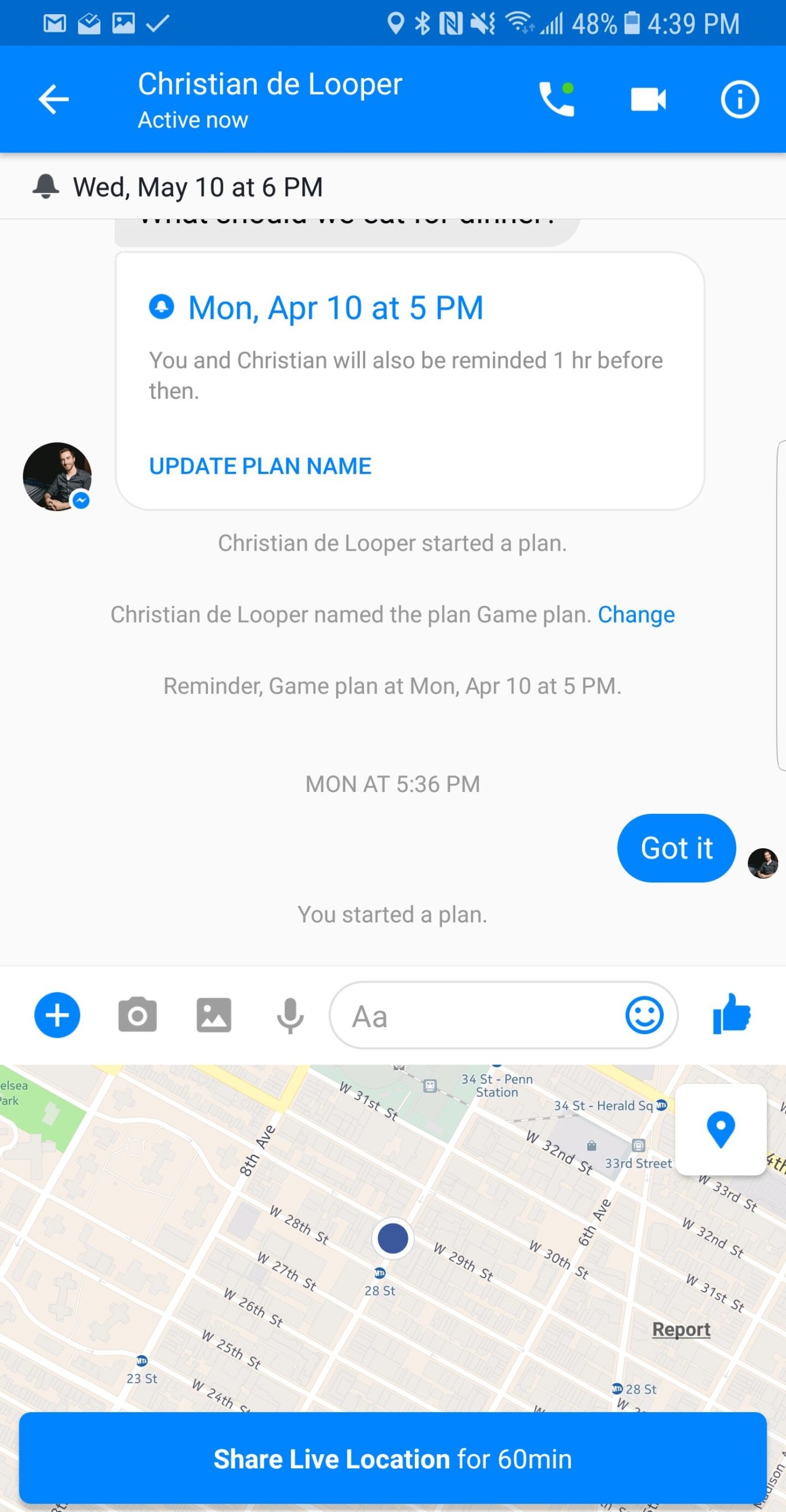Send a thumbs-up like
Screen dimensions: 786x1512
click(732, 1014)
